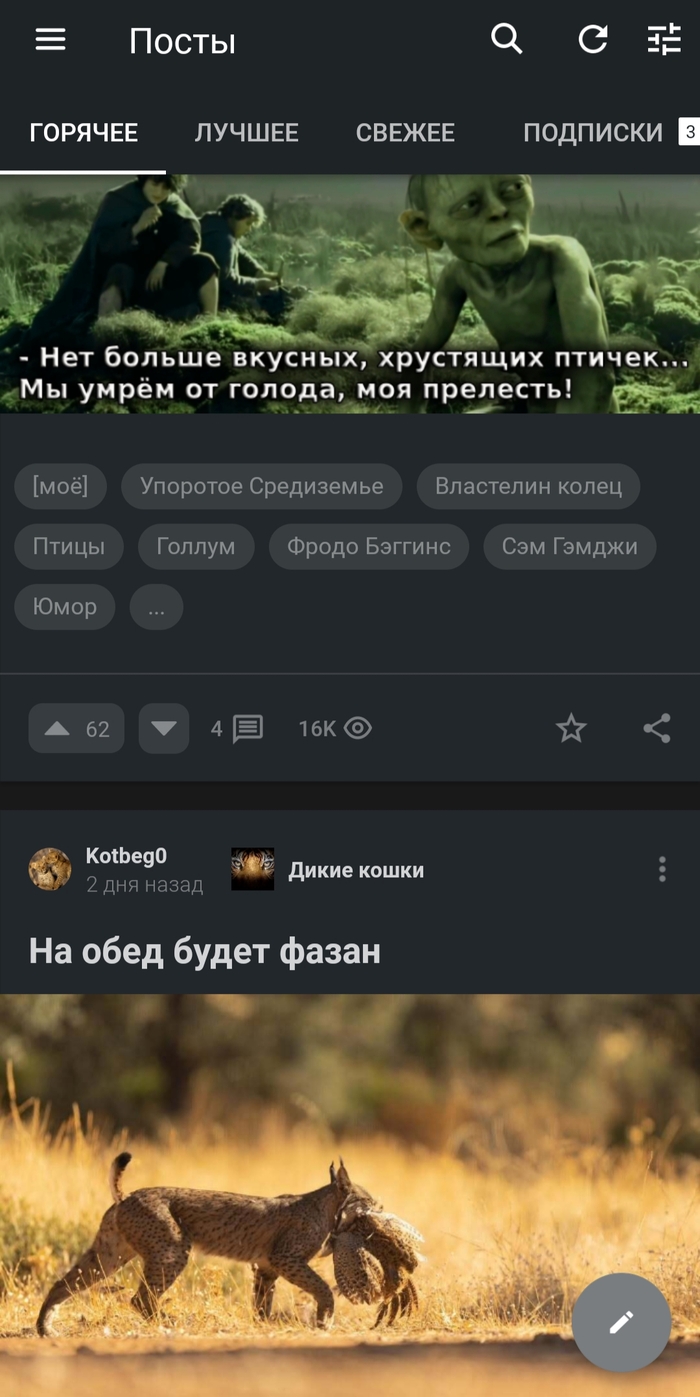This screenshot has height=1397, width=700.
Task: Open the Дикие кошки community
Action: coord(355,870)
